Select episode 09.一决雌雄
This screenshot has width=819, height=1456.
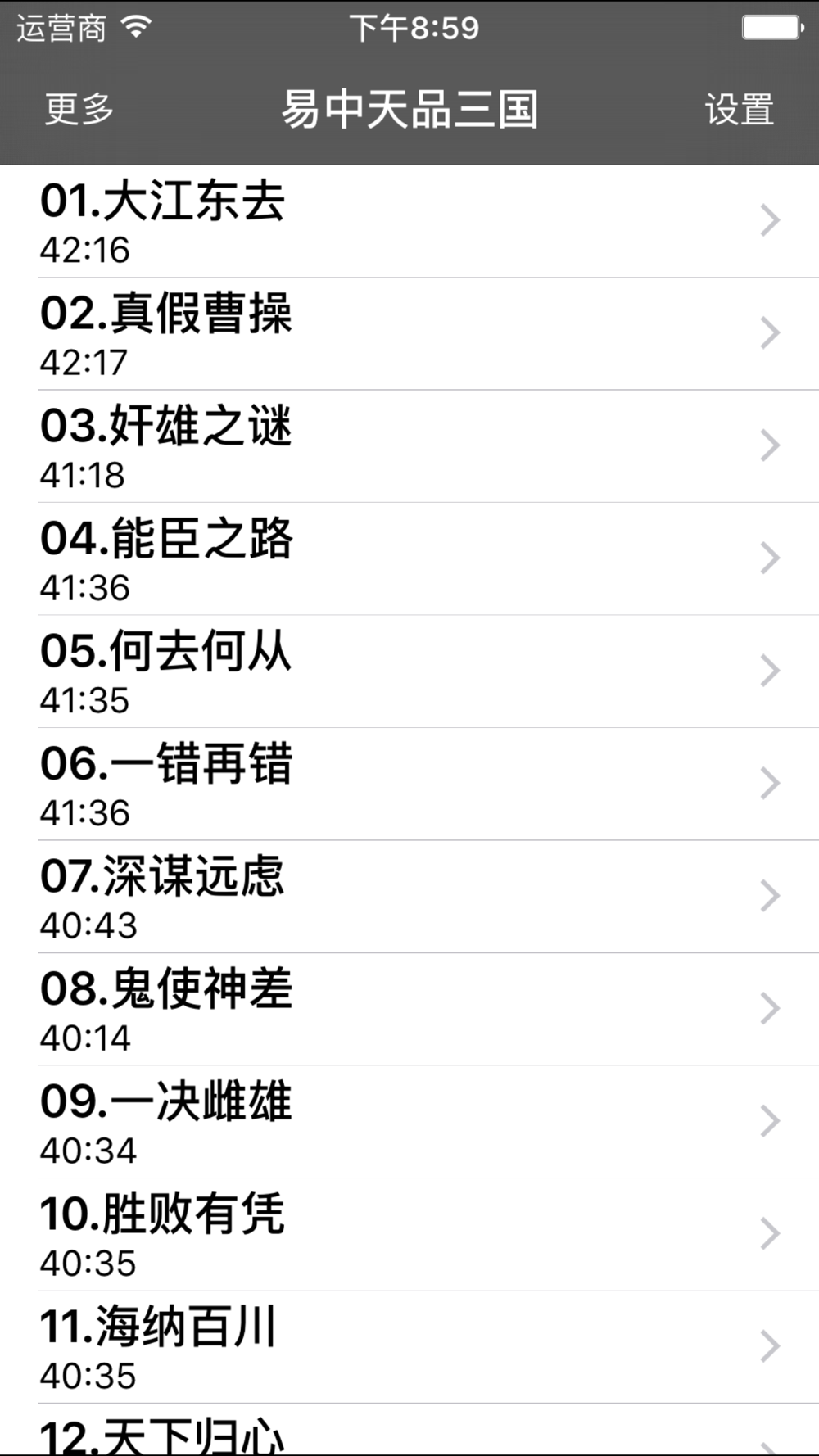409,1122
